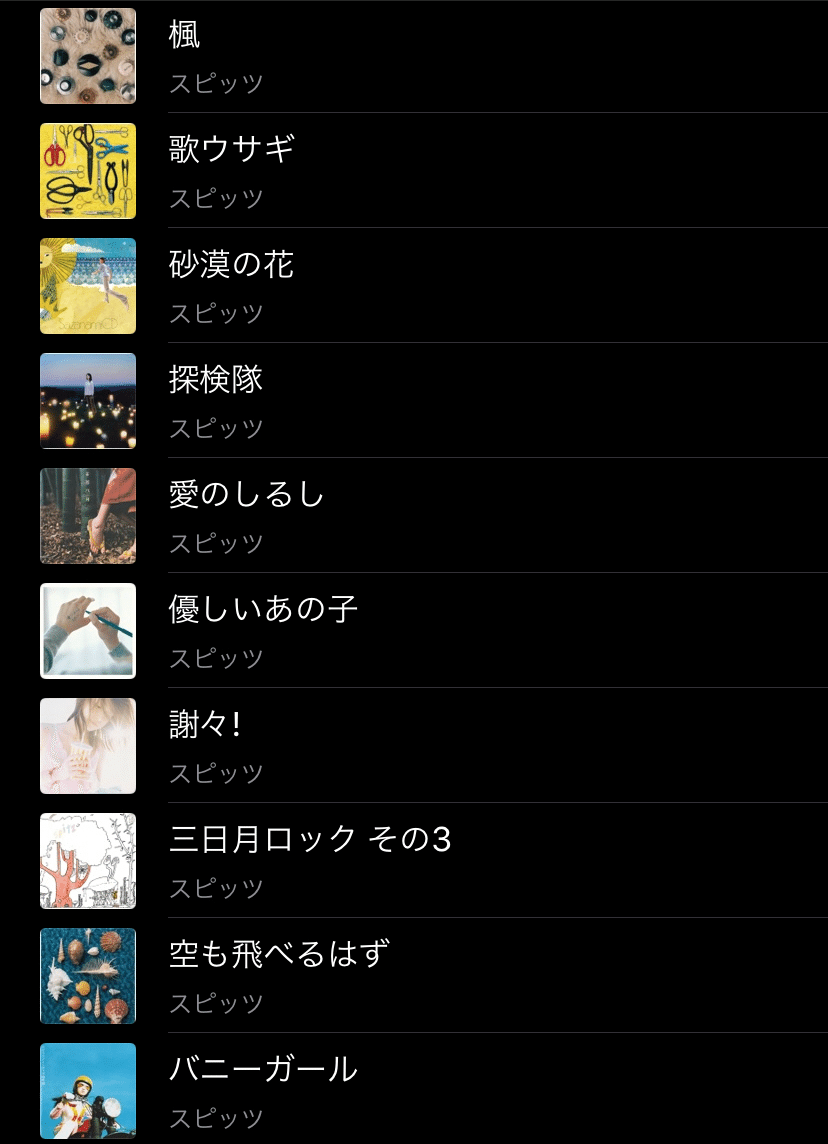
Task: Click the album thumbnail for 愛のしるし
Action: tap(87, 516)
